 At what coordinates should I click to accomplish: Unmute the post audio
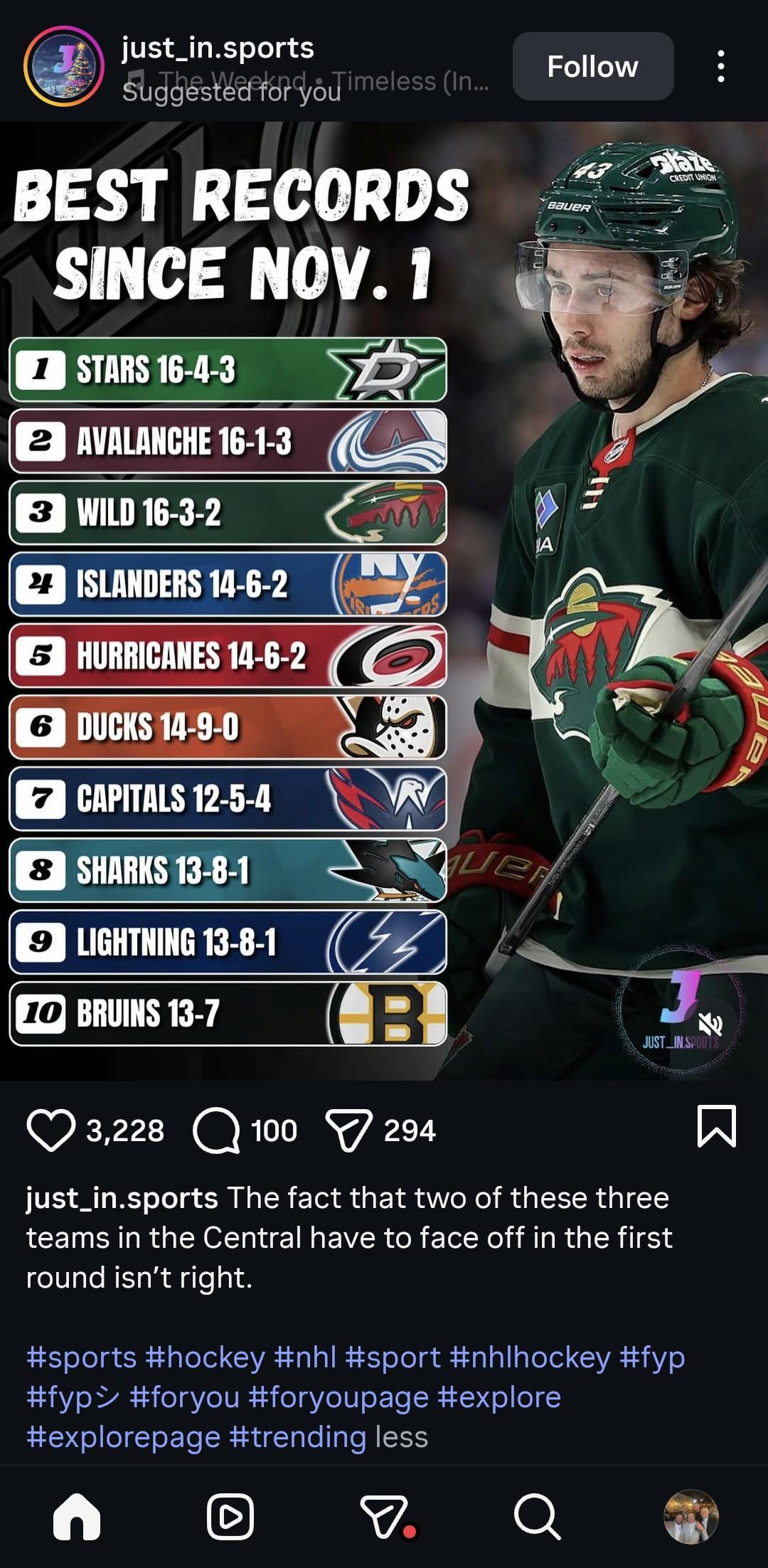pos(710,1025)
